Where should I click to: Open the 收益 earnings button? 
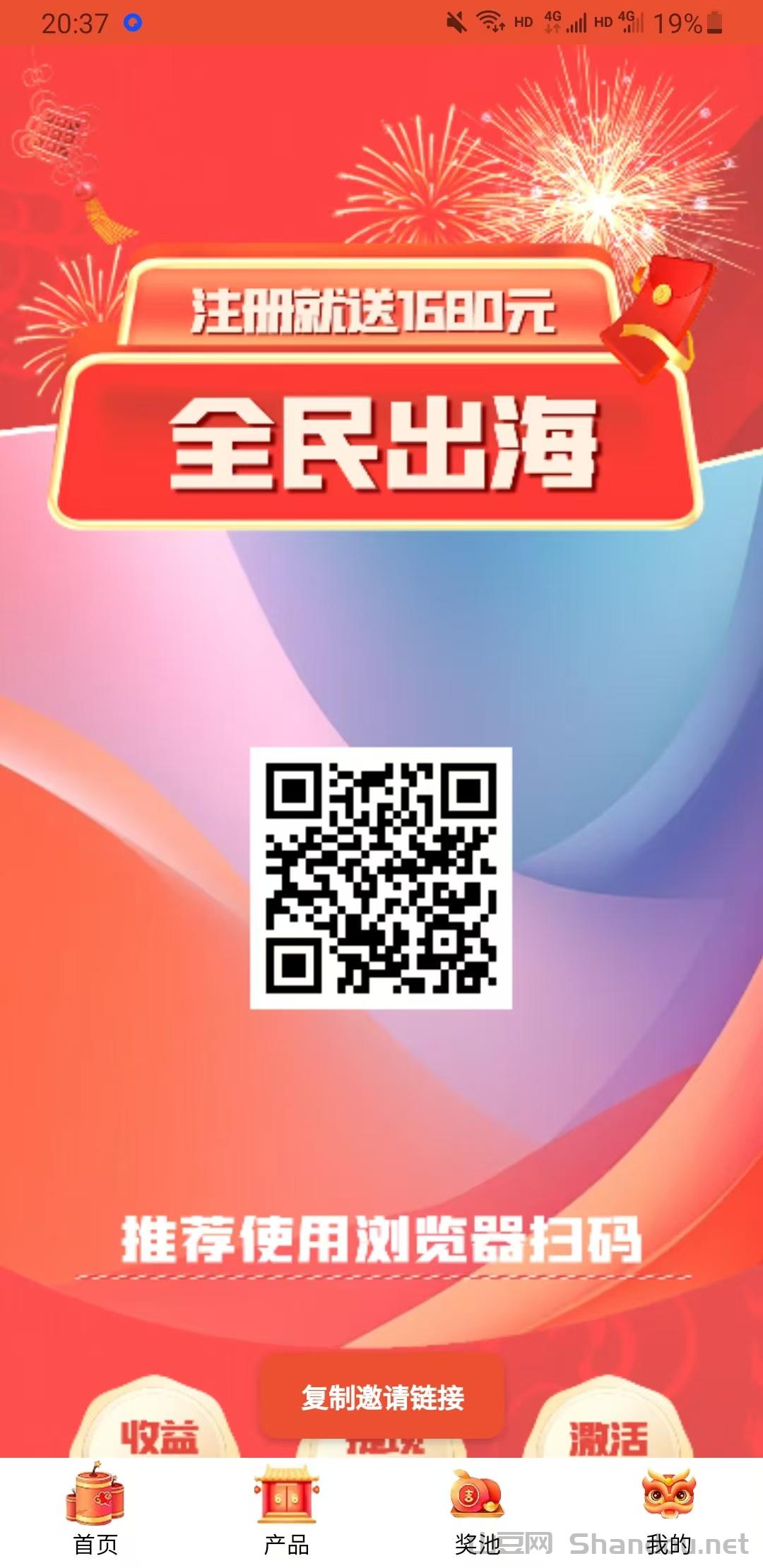point(158,1434)
